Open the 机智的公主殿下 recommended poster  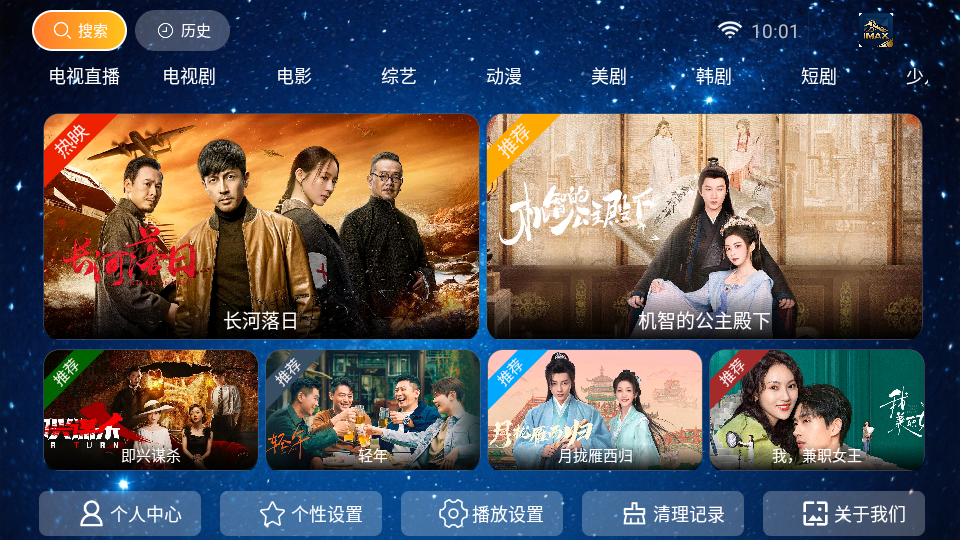(704, 226)
